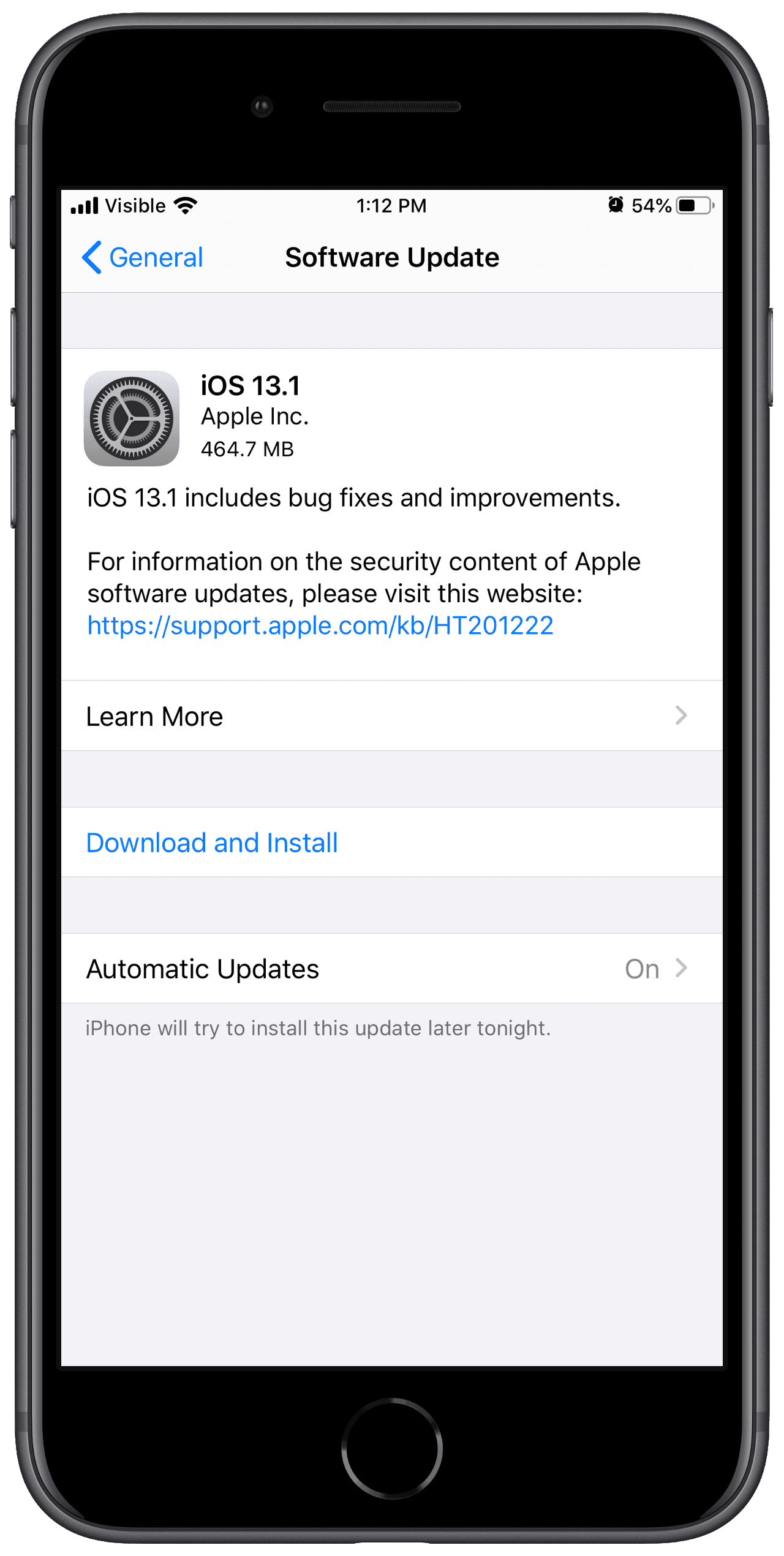Tap Download and Install
The width and height of the screenshot is (784, 1556).
coord(212,842)
